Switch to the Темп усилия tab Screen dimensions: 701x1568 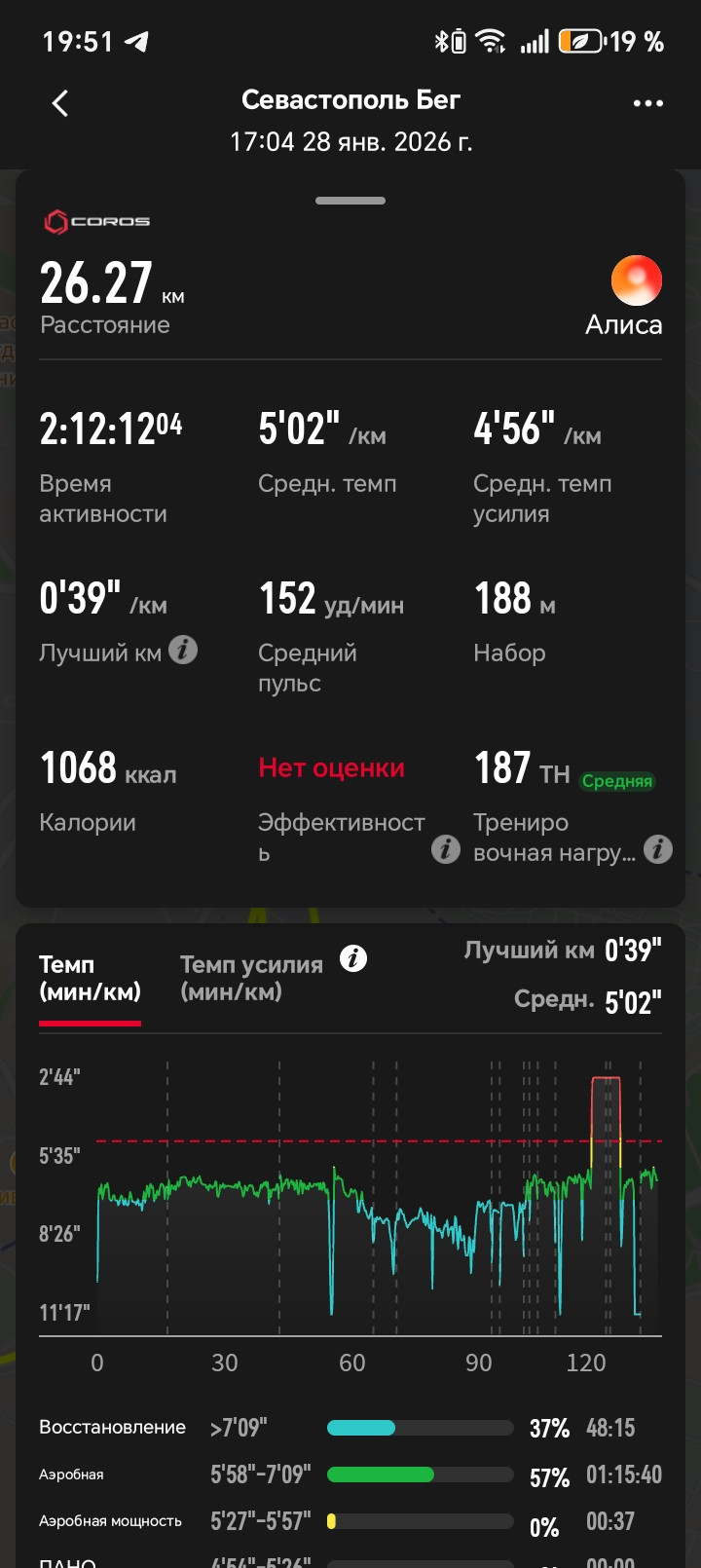click(x=251, y=978)
